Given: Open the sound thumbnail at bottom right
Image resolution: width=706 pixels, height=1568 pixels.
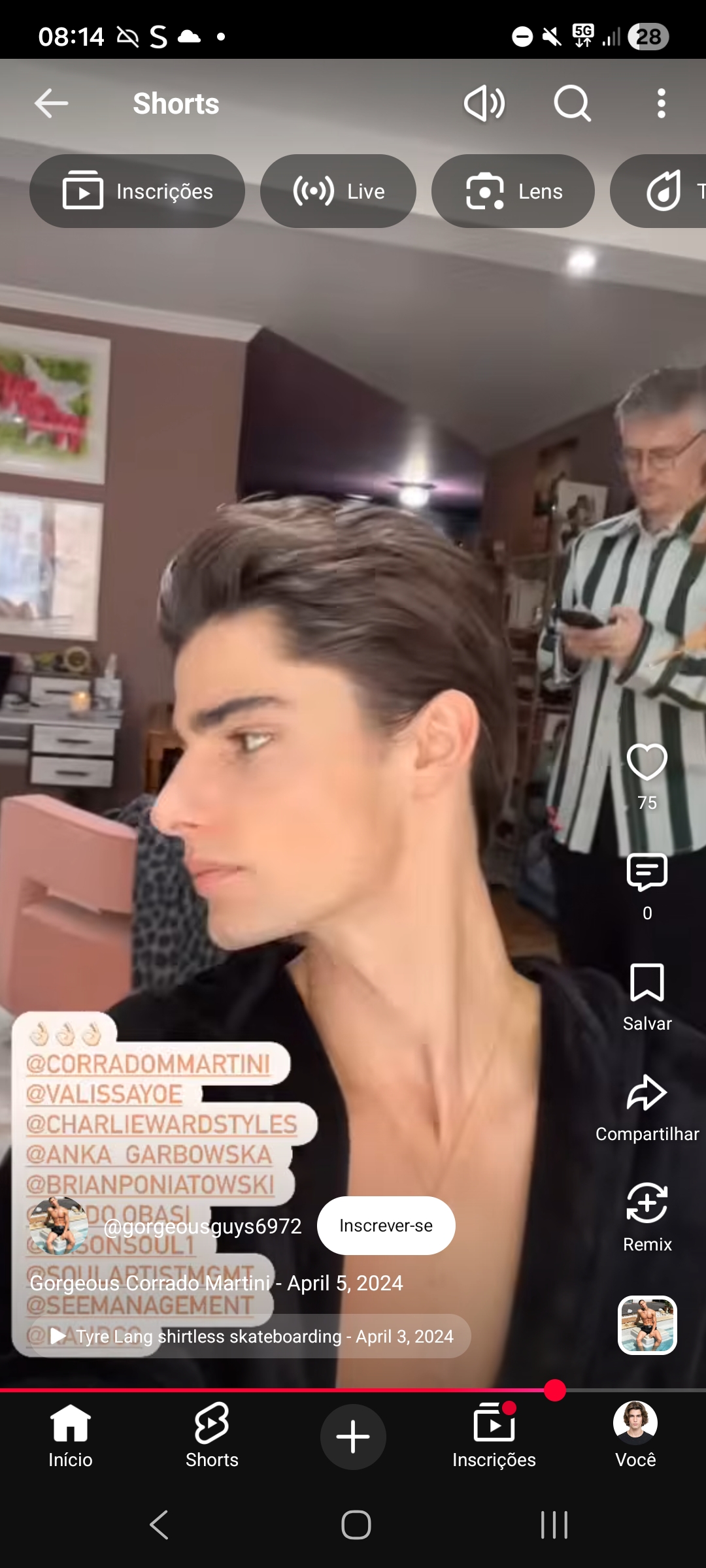Looking at the screenshot, I should (647, 1325).
